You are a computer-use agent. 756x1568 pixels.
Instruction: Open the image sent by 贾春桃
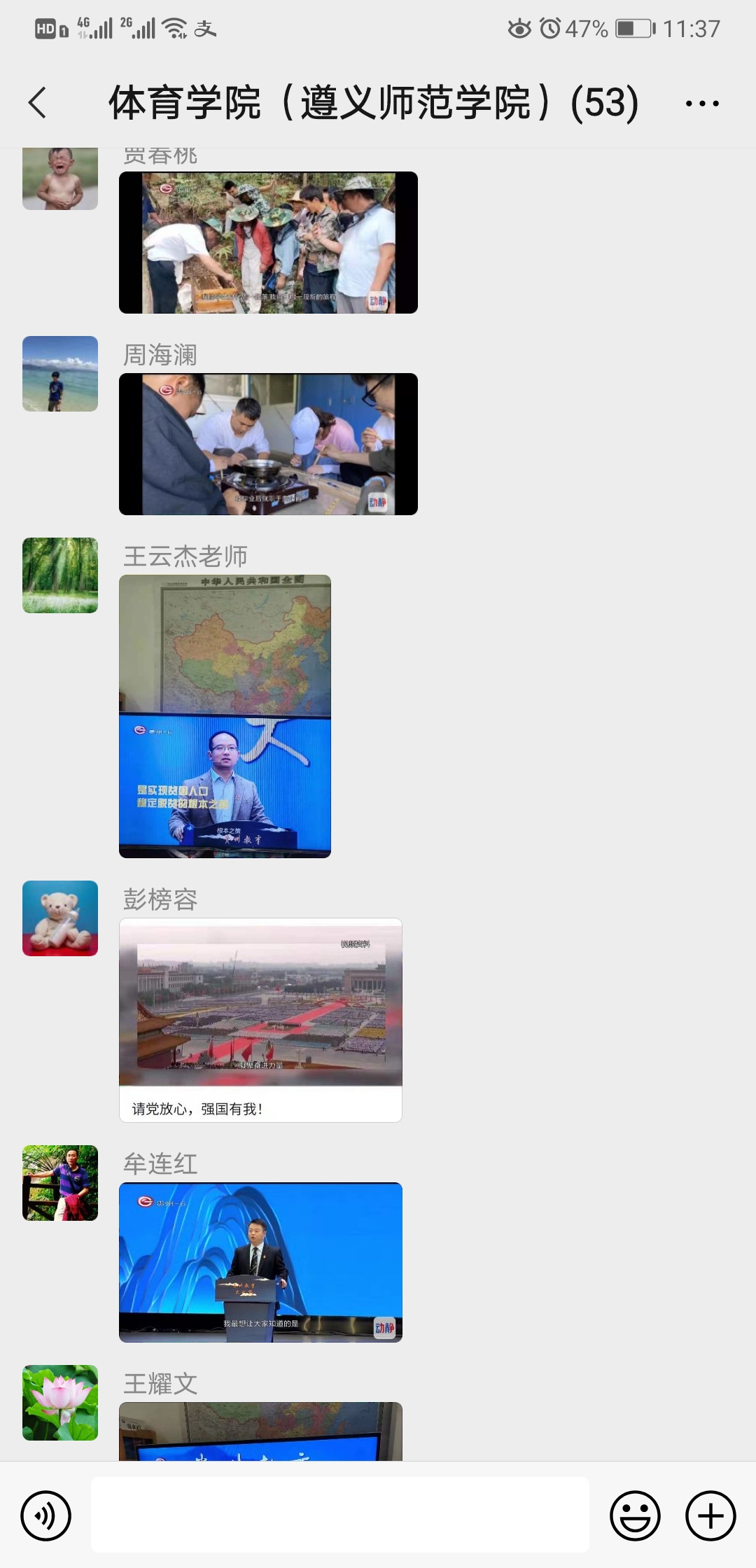coord(268,242)
